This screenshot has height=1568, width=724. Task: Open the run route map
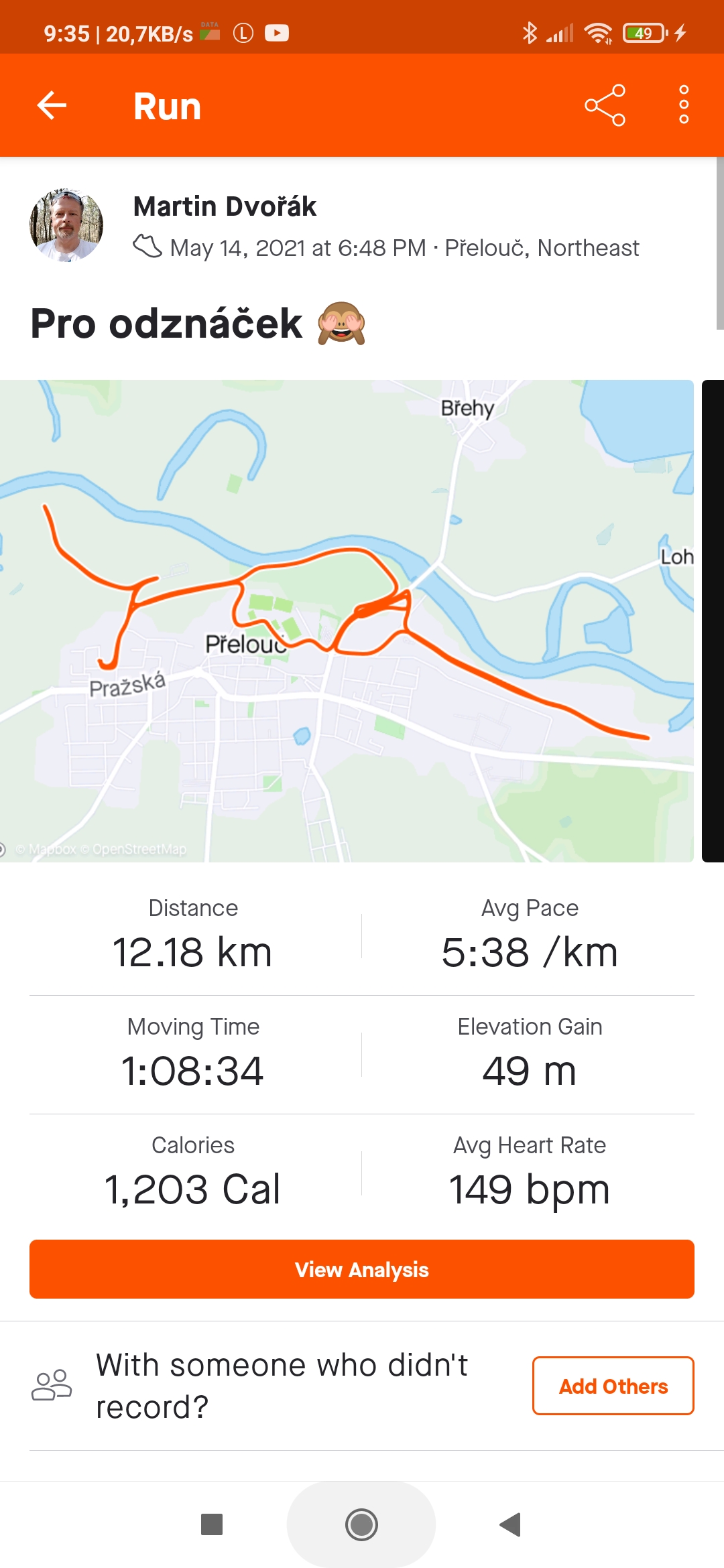(x=347, y=620)
